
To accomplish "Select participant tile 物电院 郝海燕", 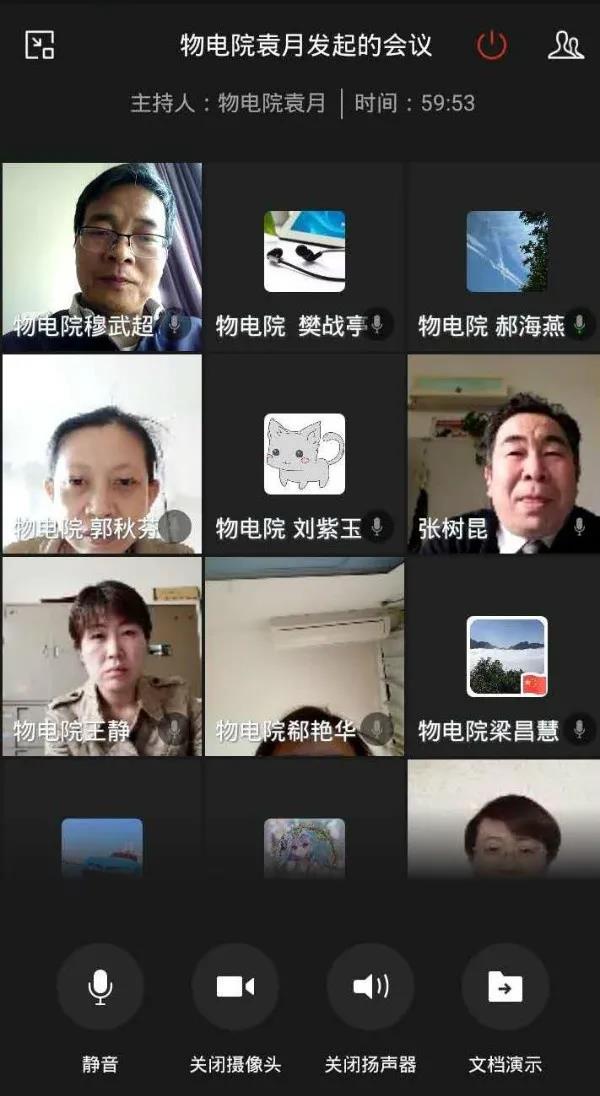I will 505,256.
